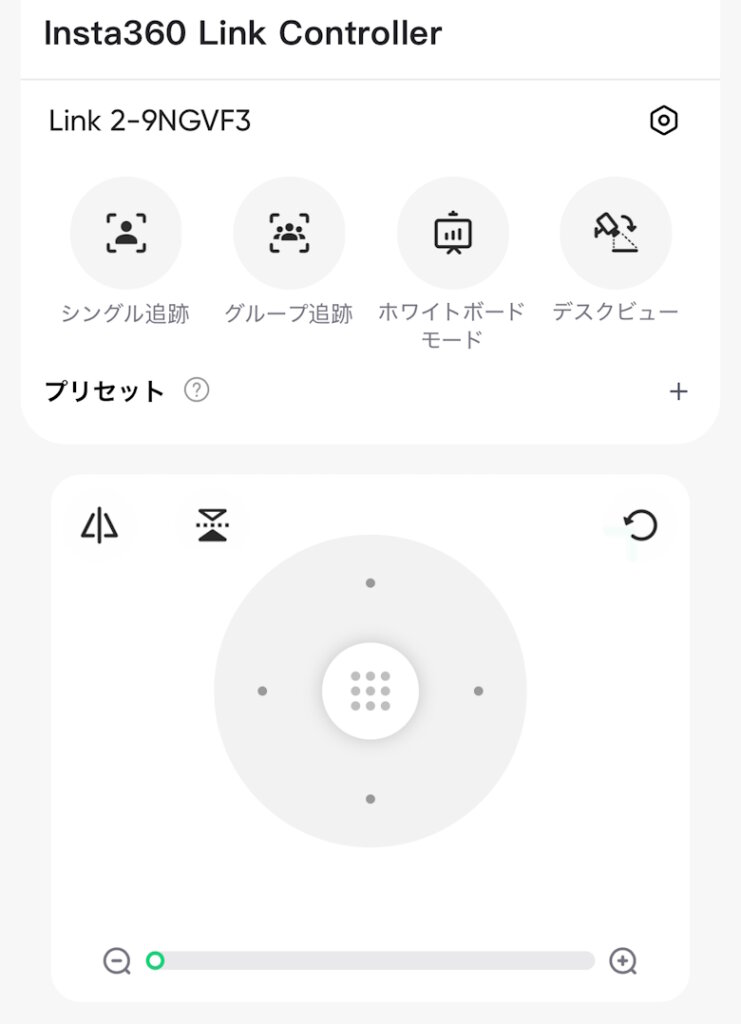Viewport: 741px width, 1024px height.
Task: Open the settings gear for Link 2-9NGVF3
Action: [663, 121]
